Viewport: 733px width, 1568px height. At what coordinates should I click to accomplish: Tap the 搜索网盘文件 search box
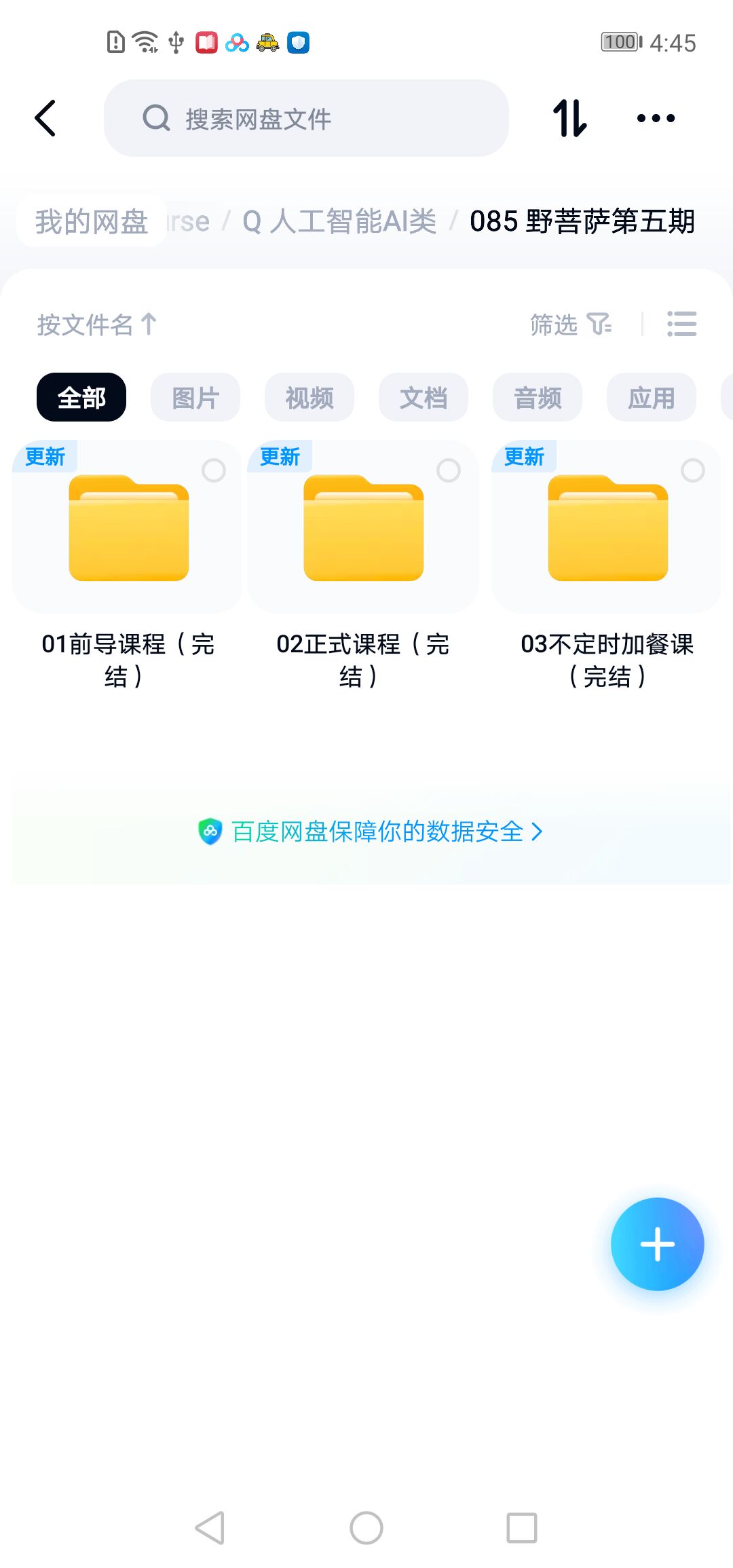(x=305, y=119)
